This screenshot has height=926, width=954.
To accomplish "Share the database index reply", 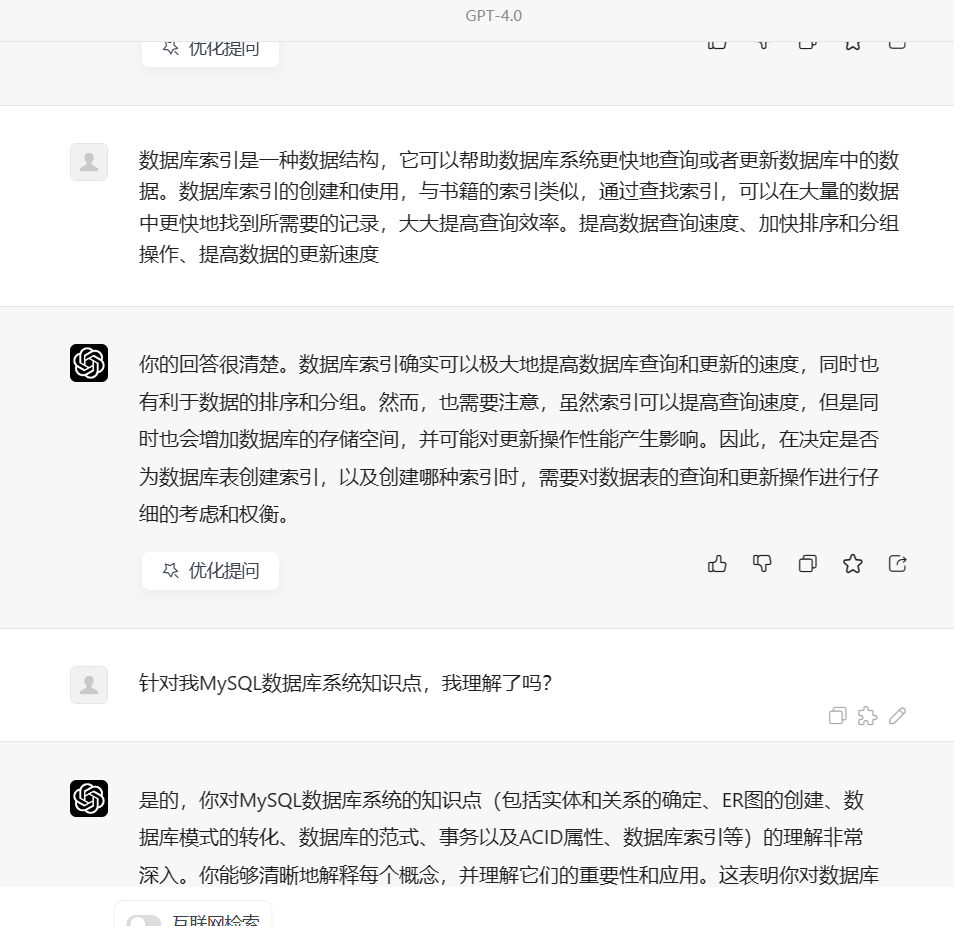I will coord(897,564).
